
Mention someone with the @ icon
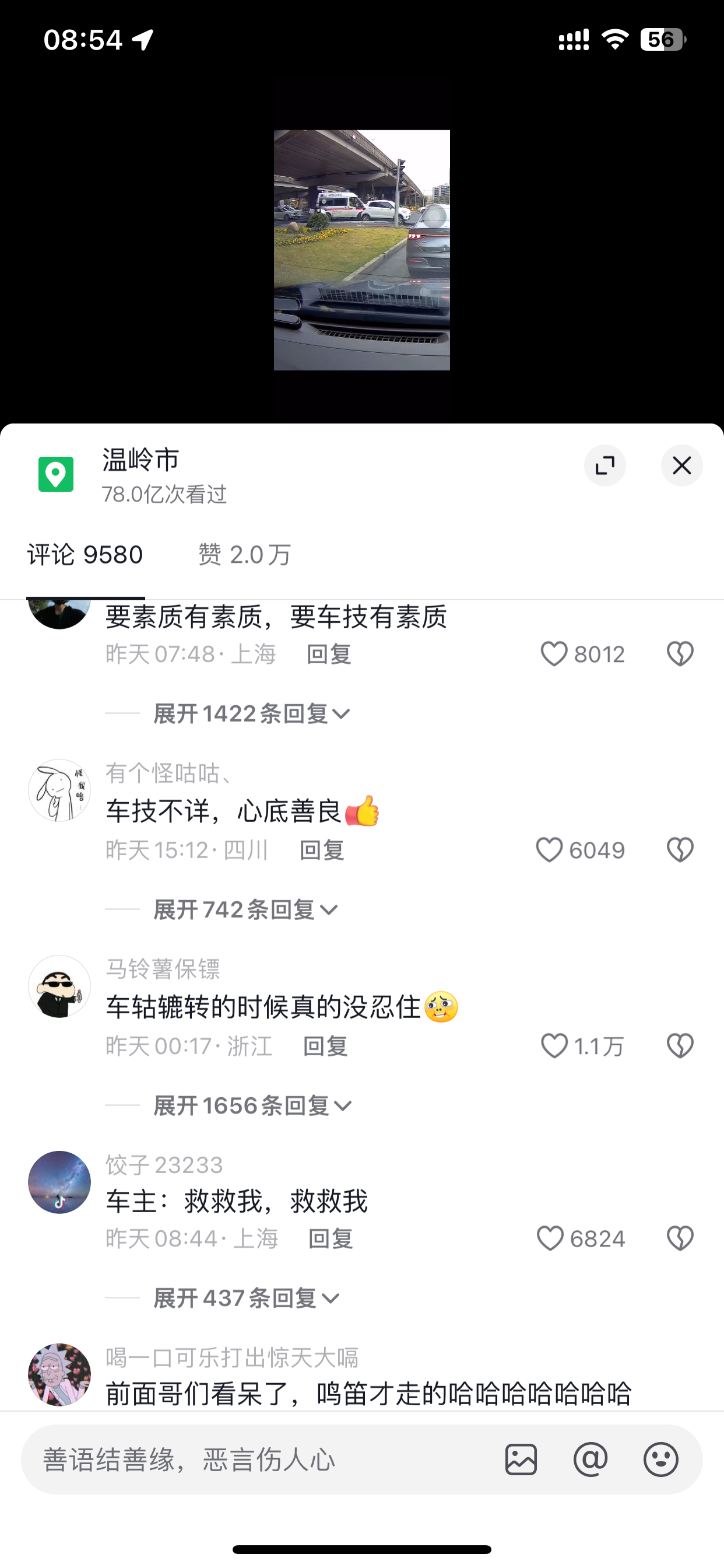point(590,1459)
